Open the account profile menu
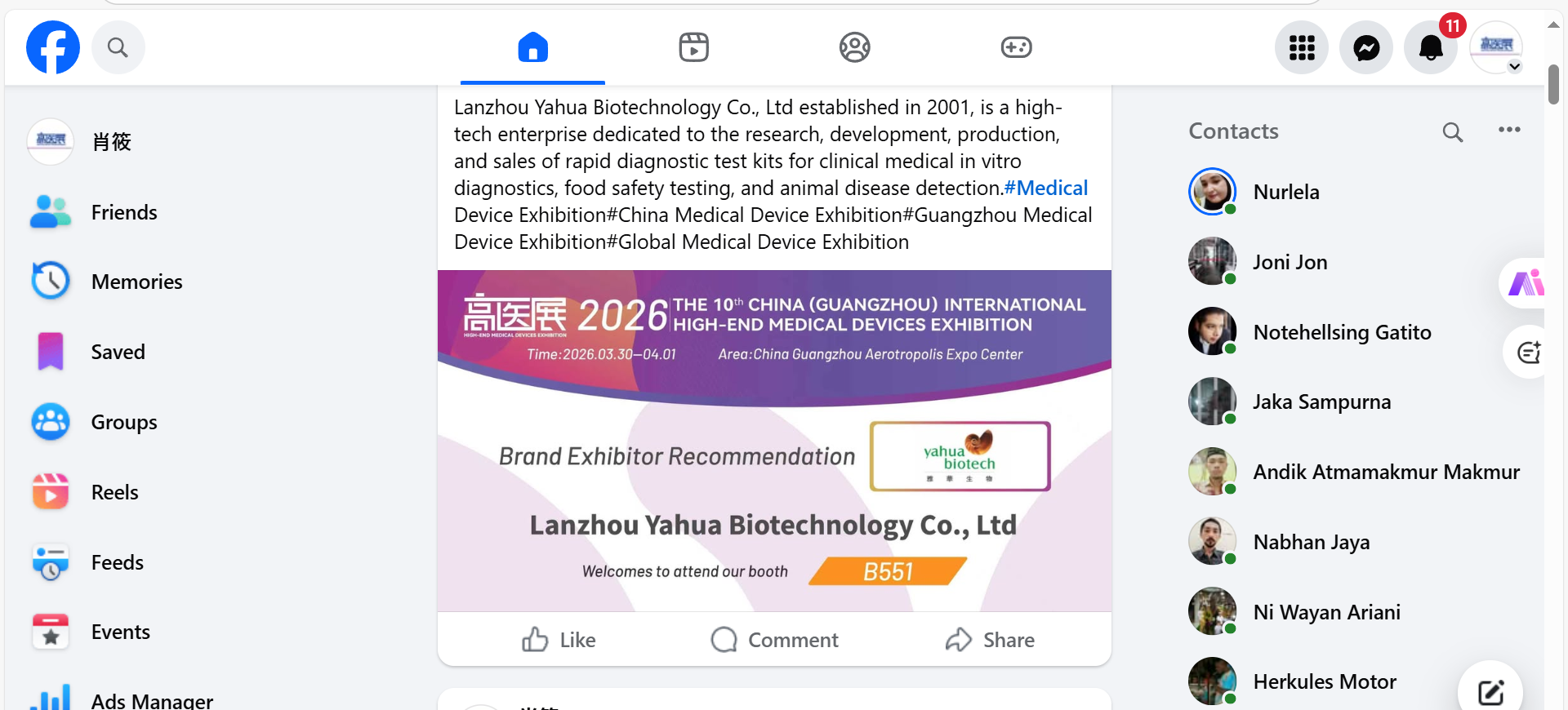Image resolution: width=1568 pixels, height=710 pixels. click(1496, 47)
